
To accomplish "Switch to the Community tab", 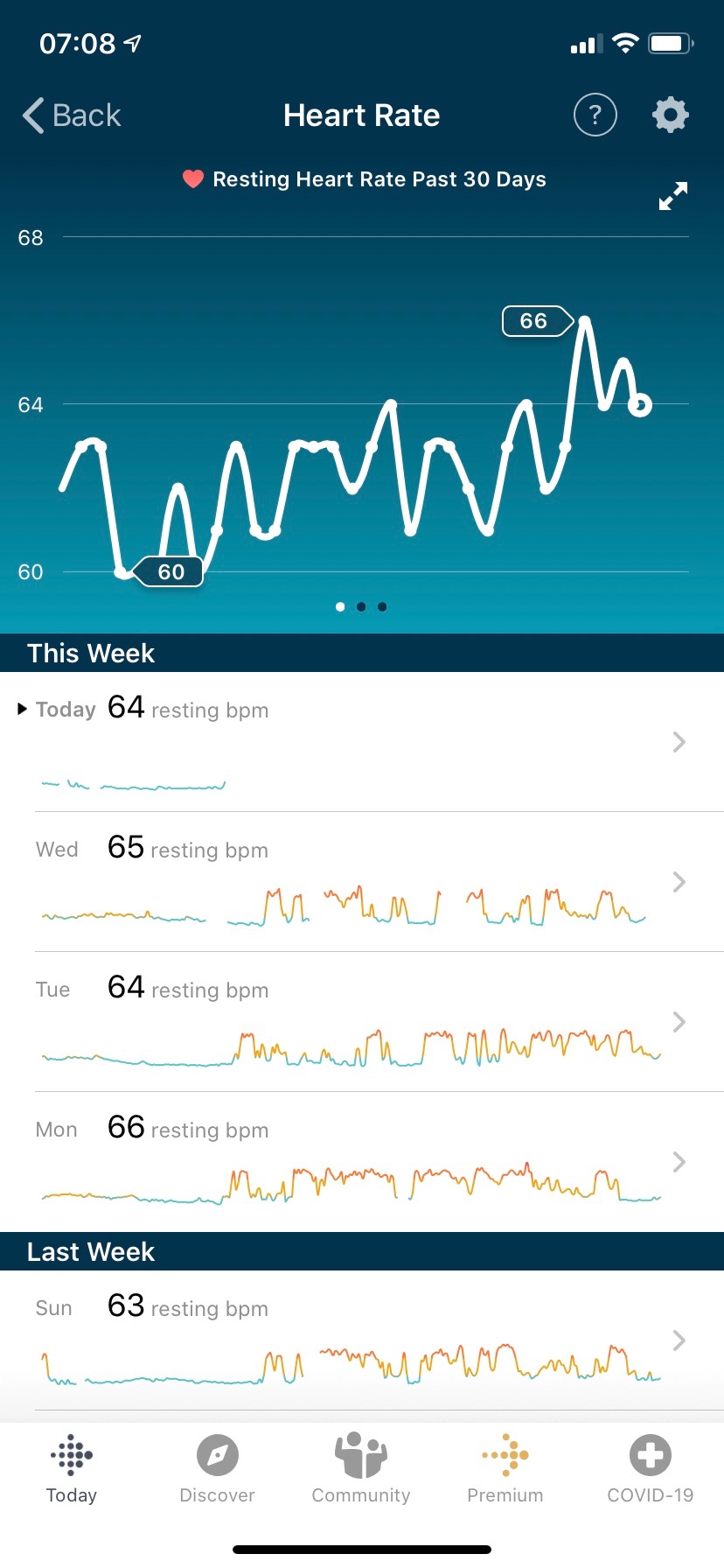I will [361, 1469].
